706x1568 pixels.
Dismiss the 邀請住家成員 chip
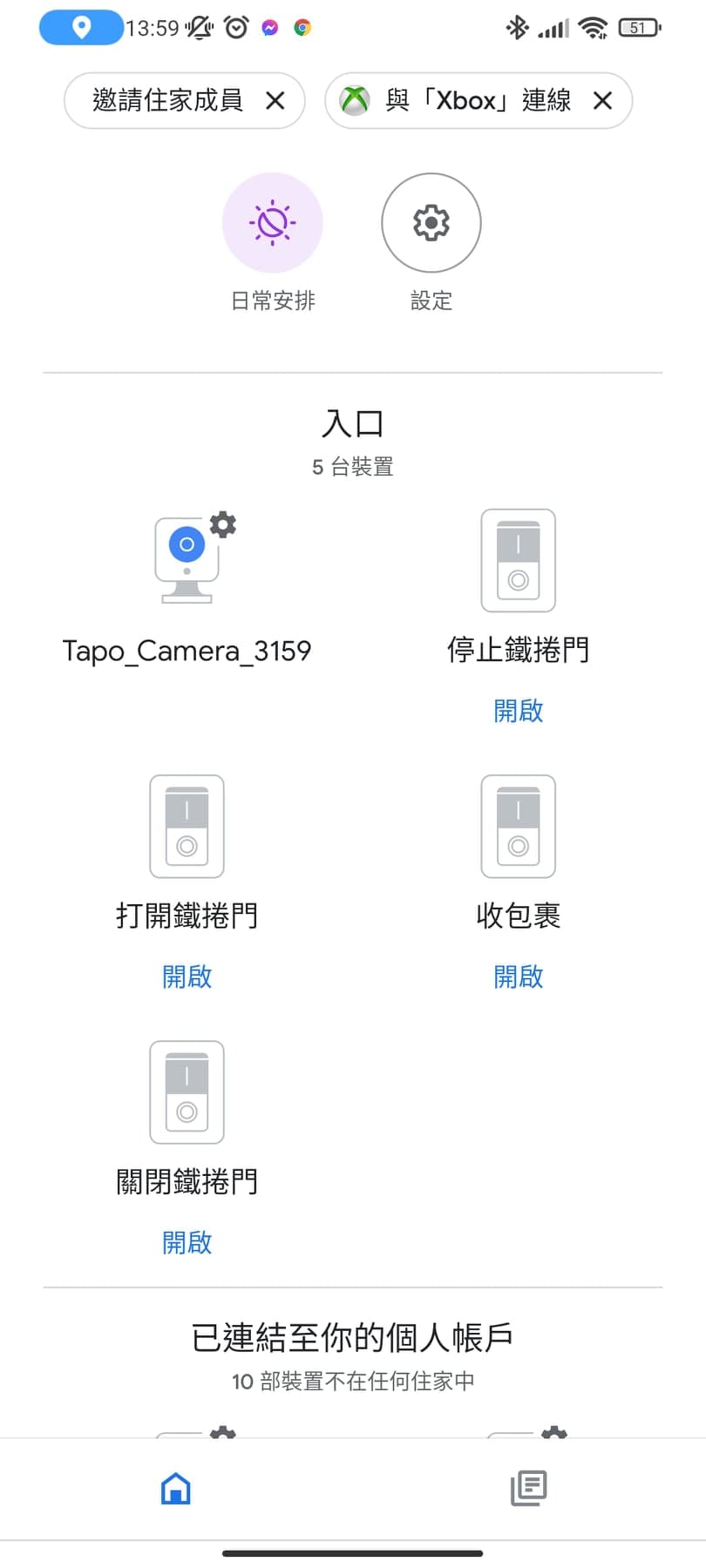point(275,101)
